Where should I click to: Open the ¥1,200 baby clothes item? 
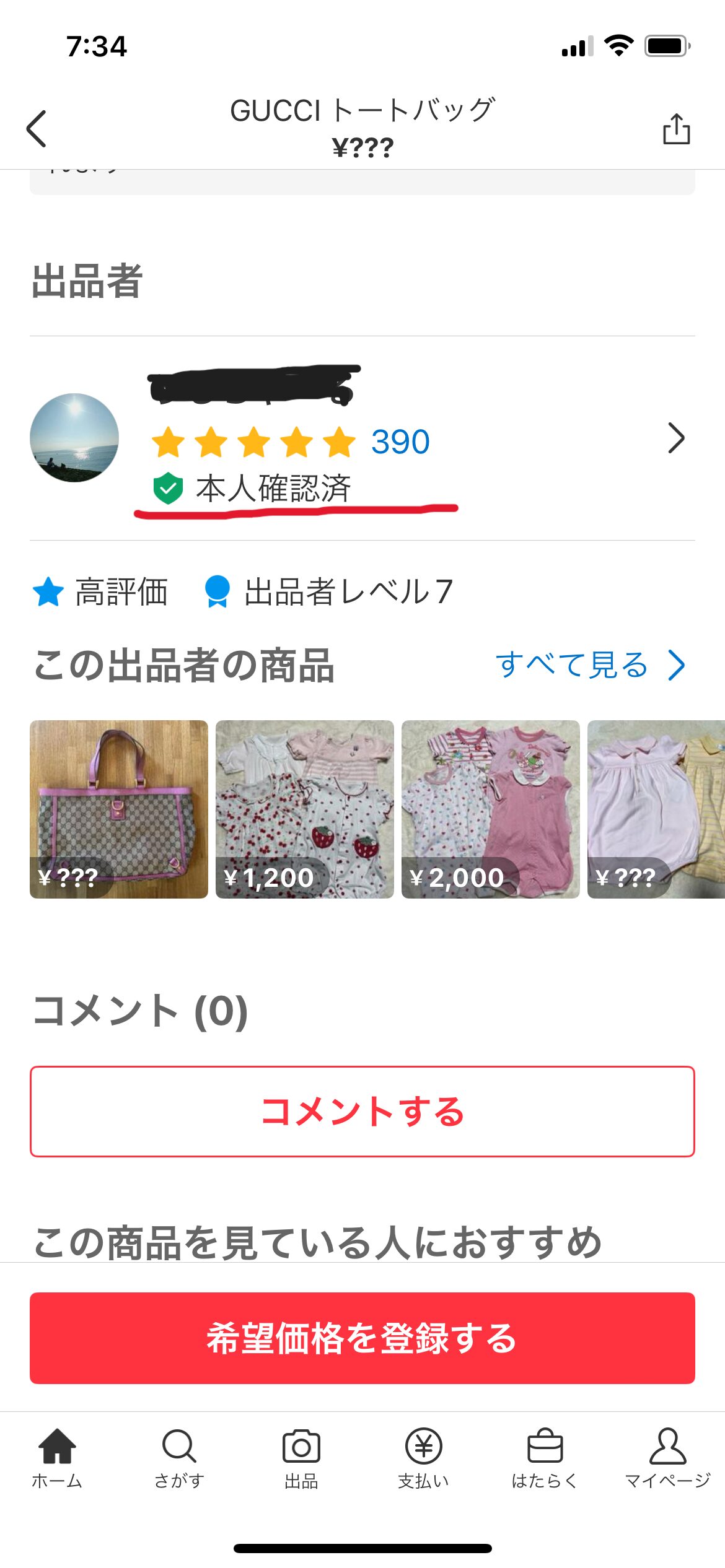pyautogui.click(x=305, y=809)
